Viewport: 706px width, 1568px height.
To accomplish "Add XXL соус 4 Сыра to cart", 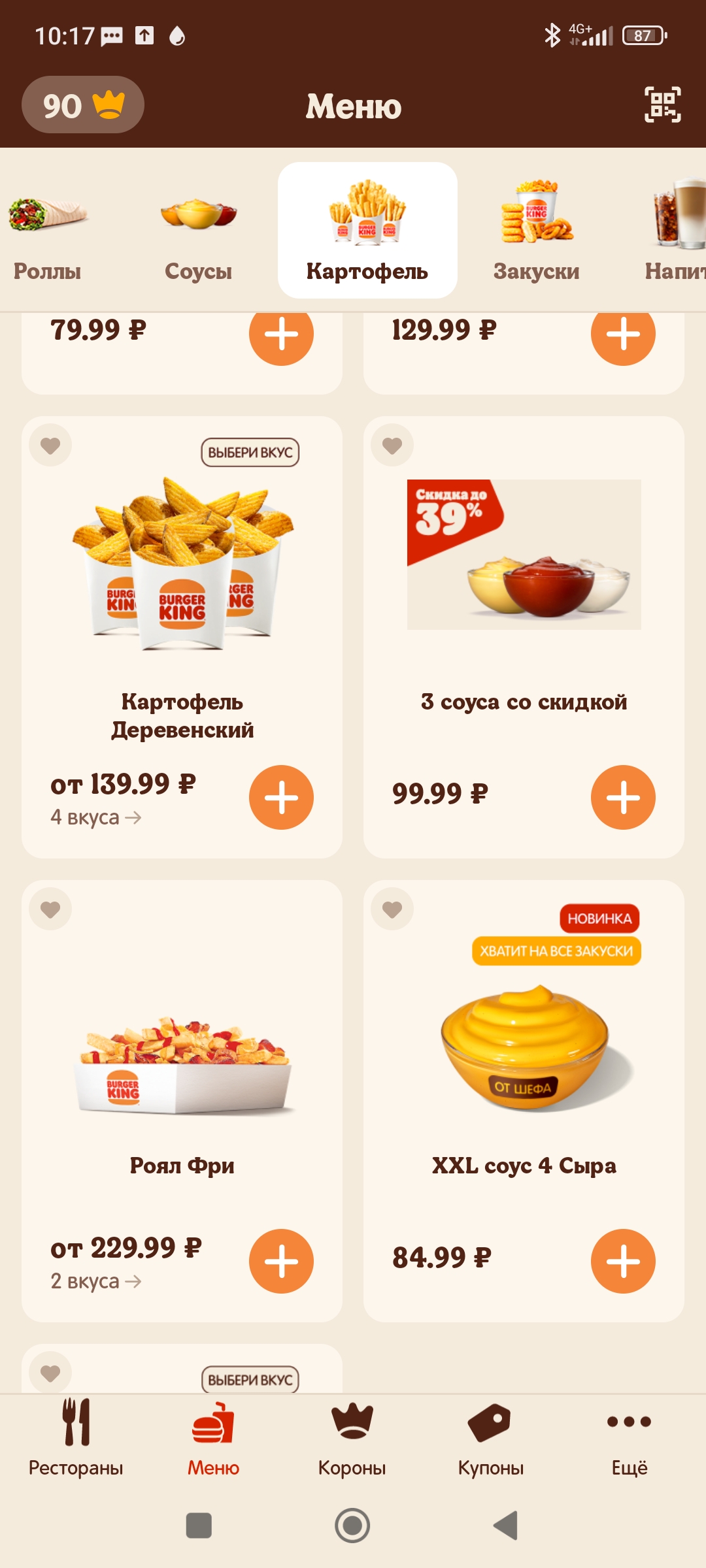I will point(623,1261).
